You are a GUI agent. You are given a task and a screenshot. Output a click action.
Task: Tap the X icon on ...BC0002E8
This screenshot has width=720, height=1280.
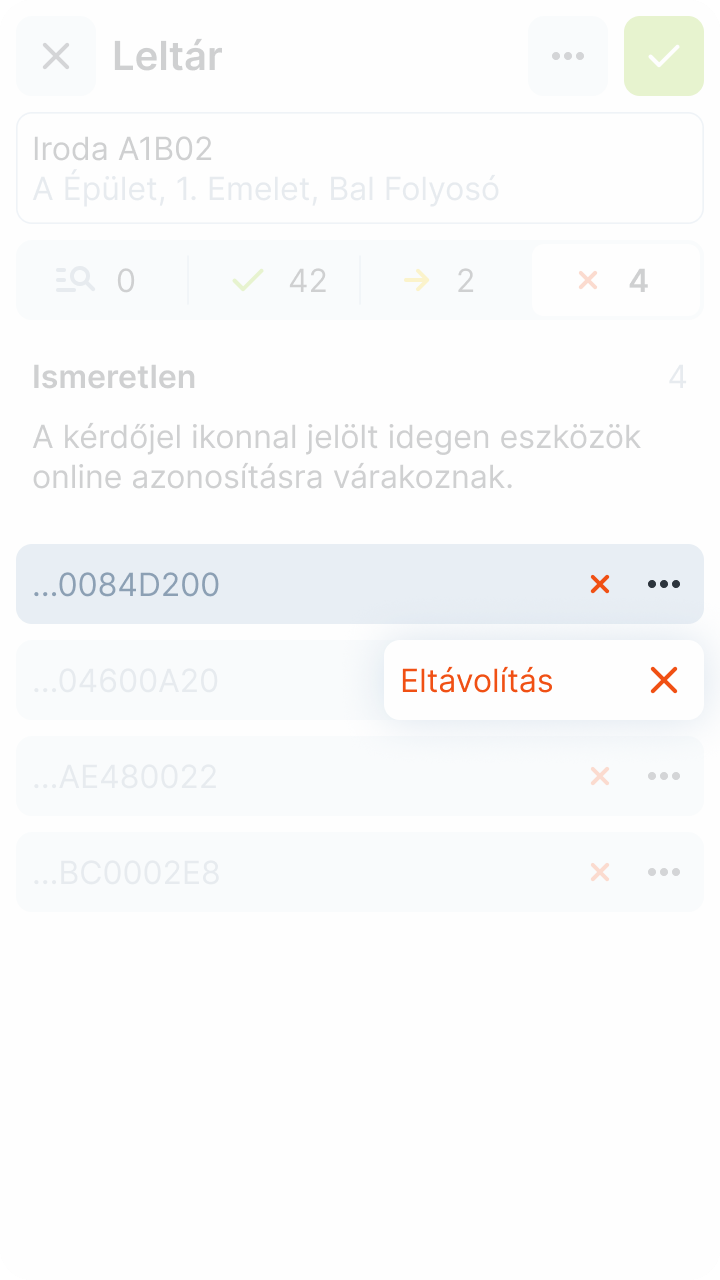(600, 872)
